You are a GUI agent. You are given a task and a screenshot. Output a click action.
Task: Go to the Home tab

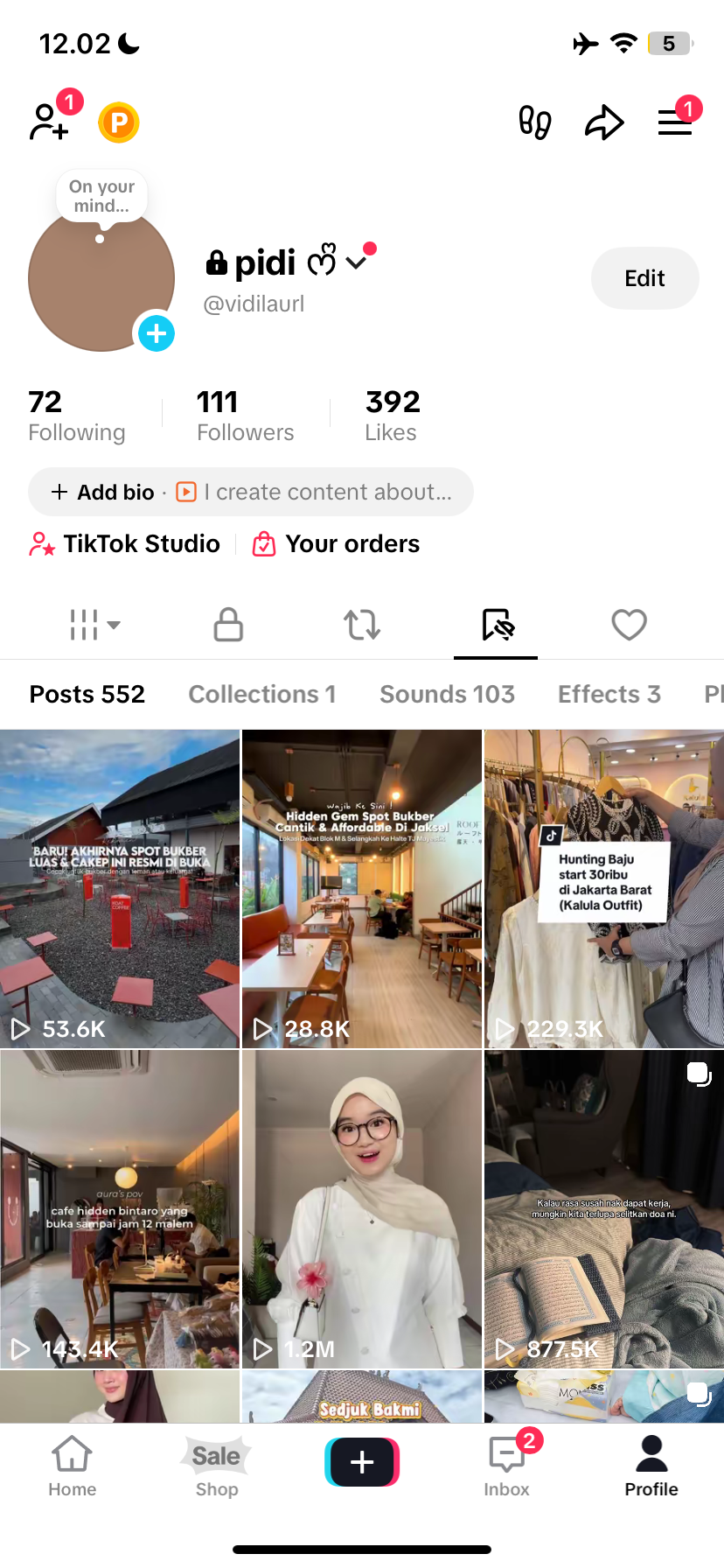click(x=73, y=1466)
